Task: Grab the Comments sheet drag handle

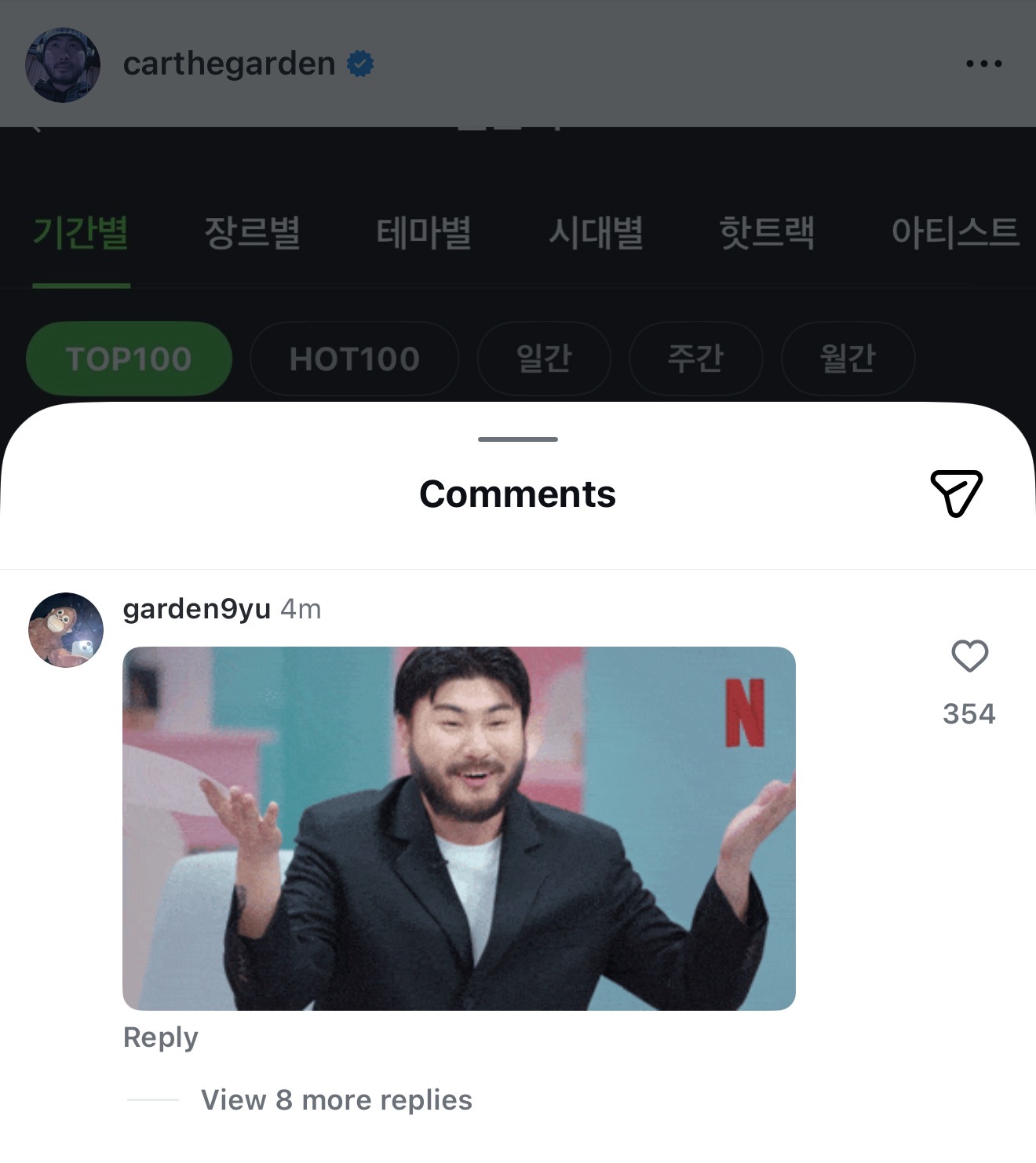Action: [518, 438]
